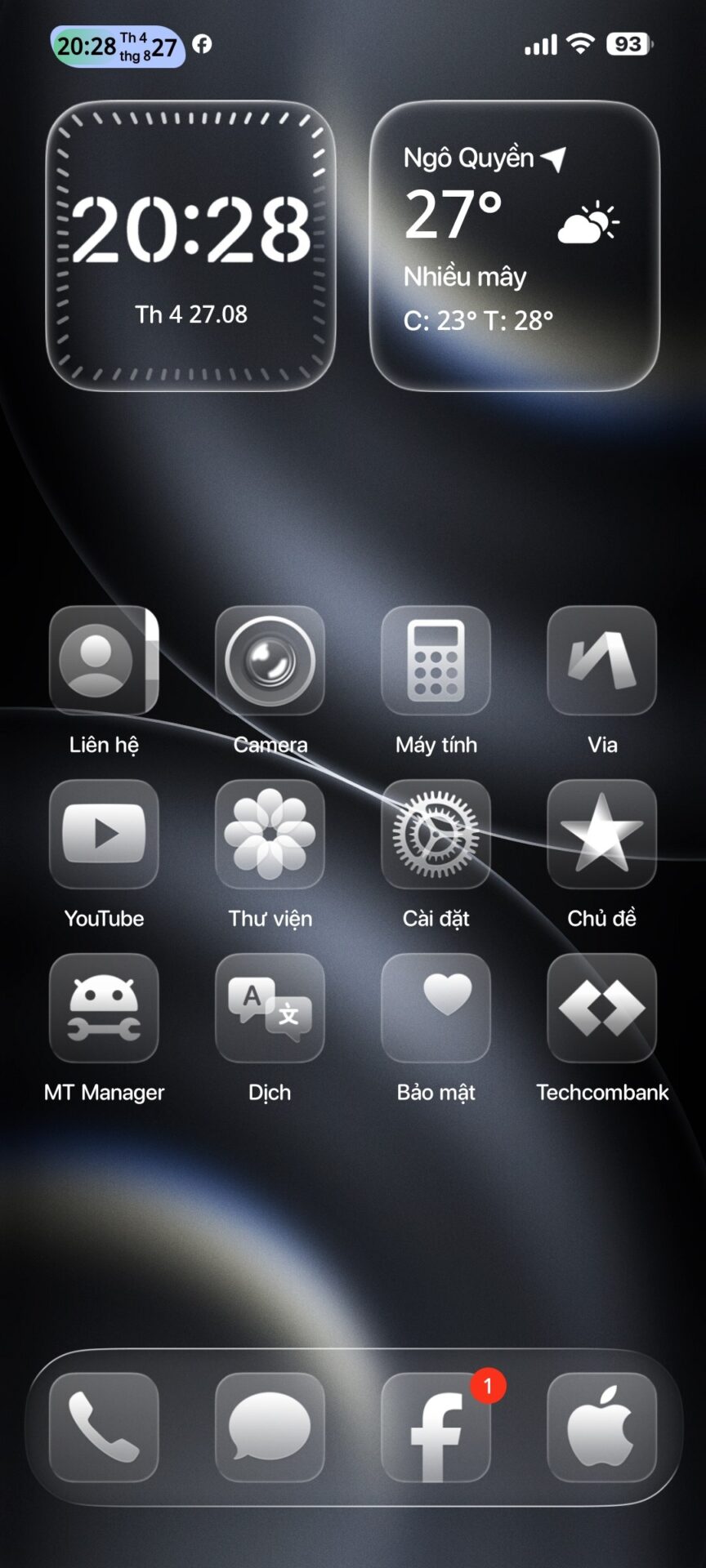The height and width of the screenshot is (1568, 706).
Task: Launch the Camera app
Action: 270,661
